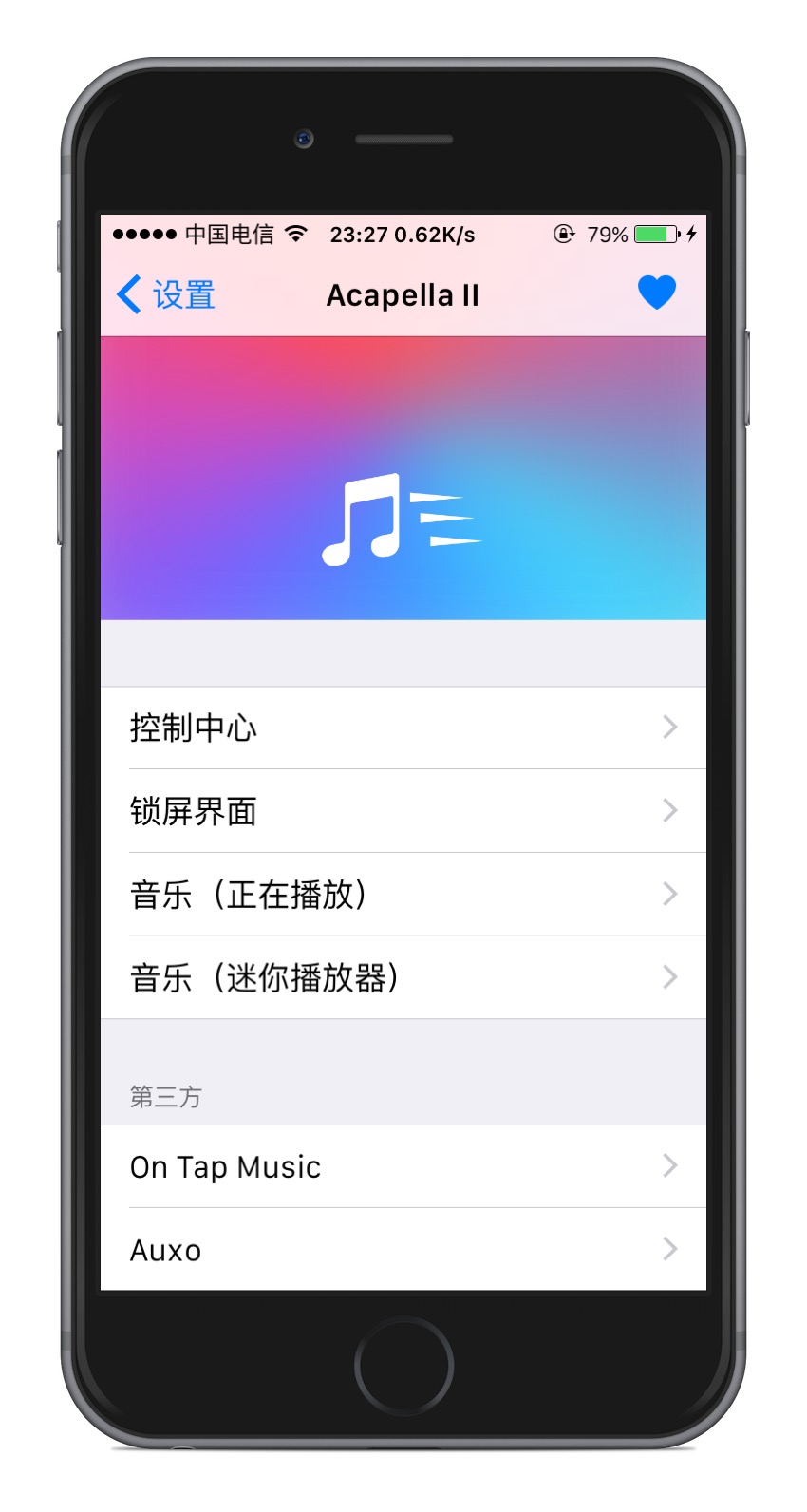Open 锁屏界面 settings
The image size is (807, 1512).
[403, 811]
